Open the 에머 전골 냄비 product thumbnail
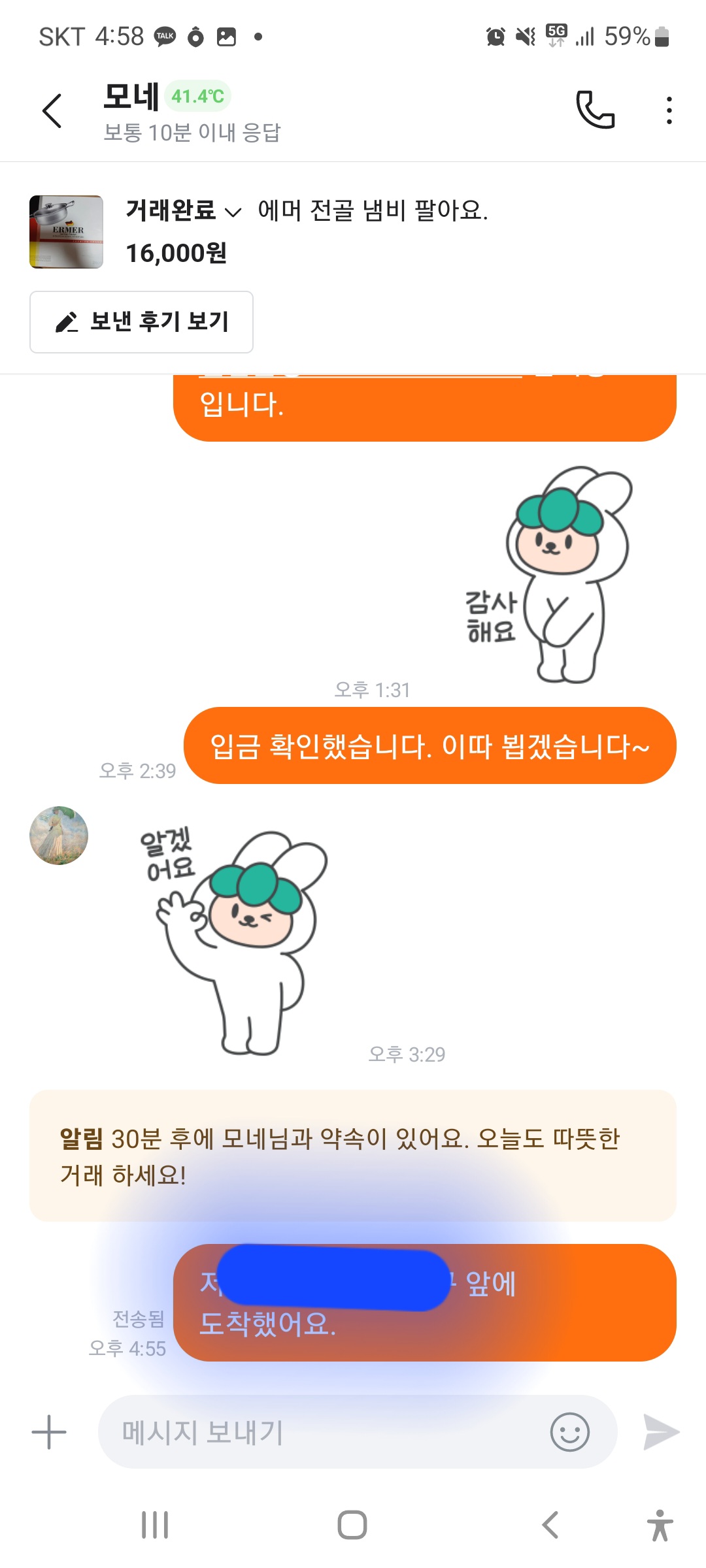The image size is (706, 1568). point(66,232)
